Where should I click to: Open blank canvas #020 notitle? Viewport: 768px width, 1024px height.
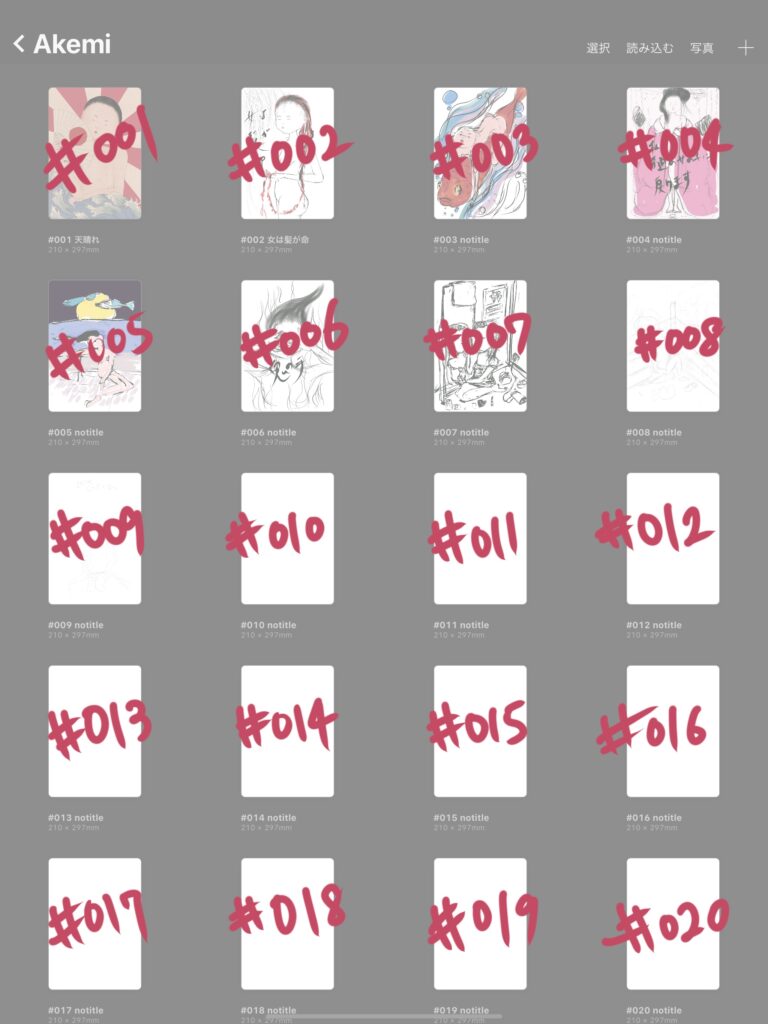point(673,923)
